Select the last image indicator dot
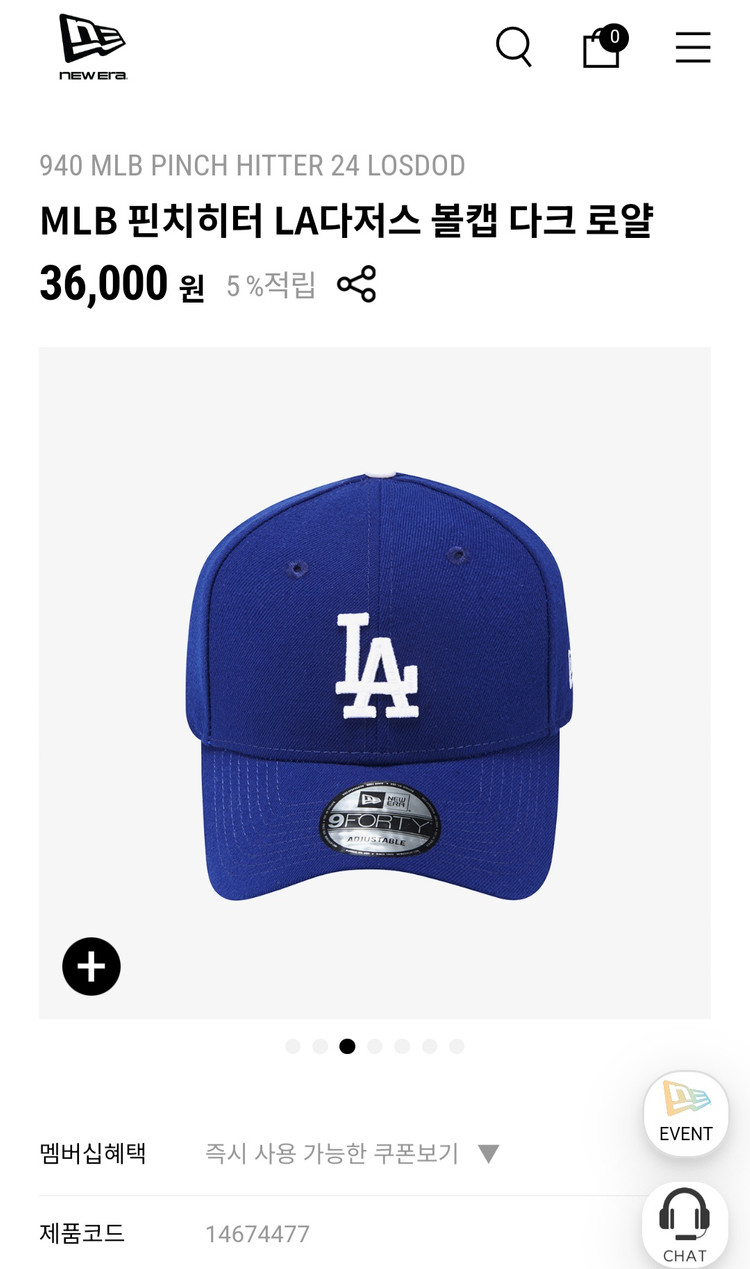 456,1046
